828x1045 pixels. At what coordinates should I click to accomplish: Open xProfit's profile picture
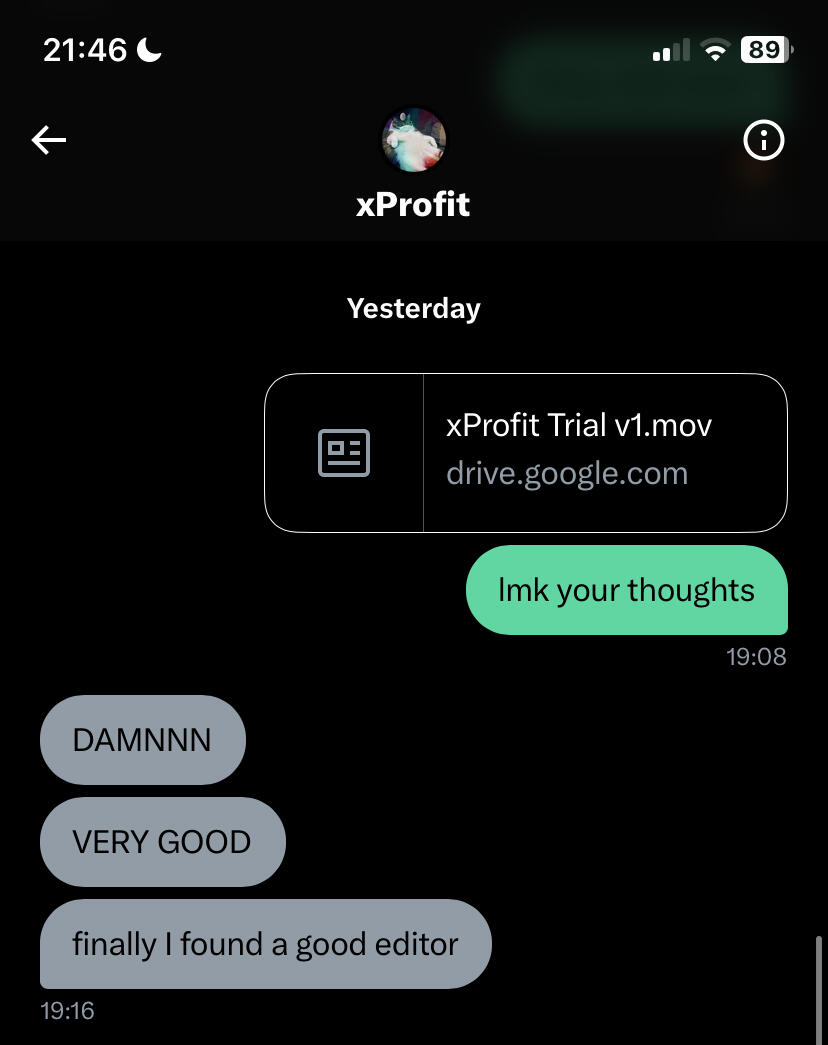click(414, 140)
